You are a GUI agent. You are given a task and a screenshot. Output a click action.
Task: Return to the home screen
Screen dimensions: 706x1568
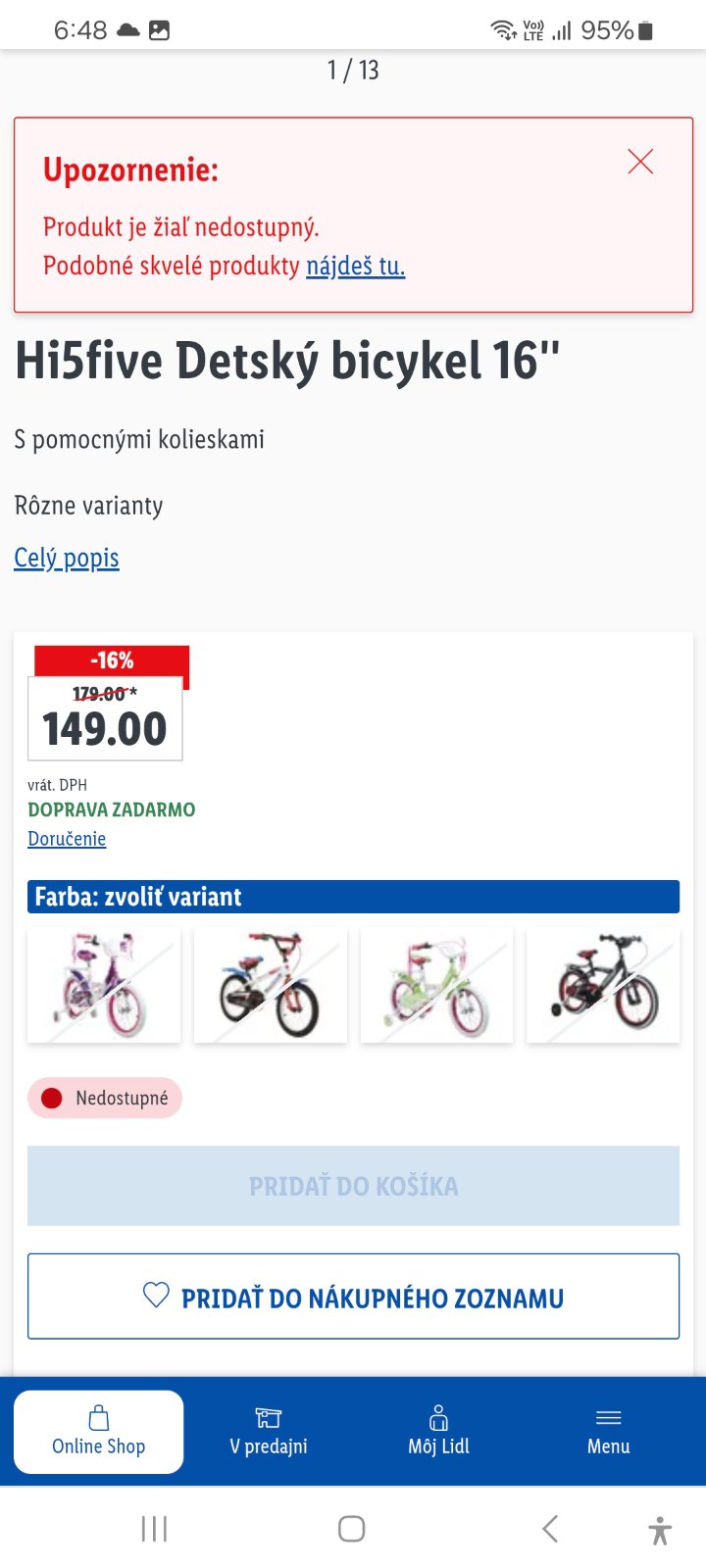click(352, 1529)
